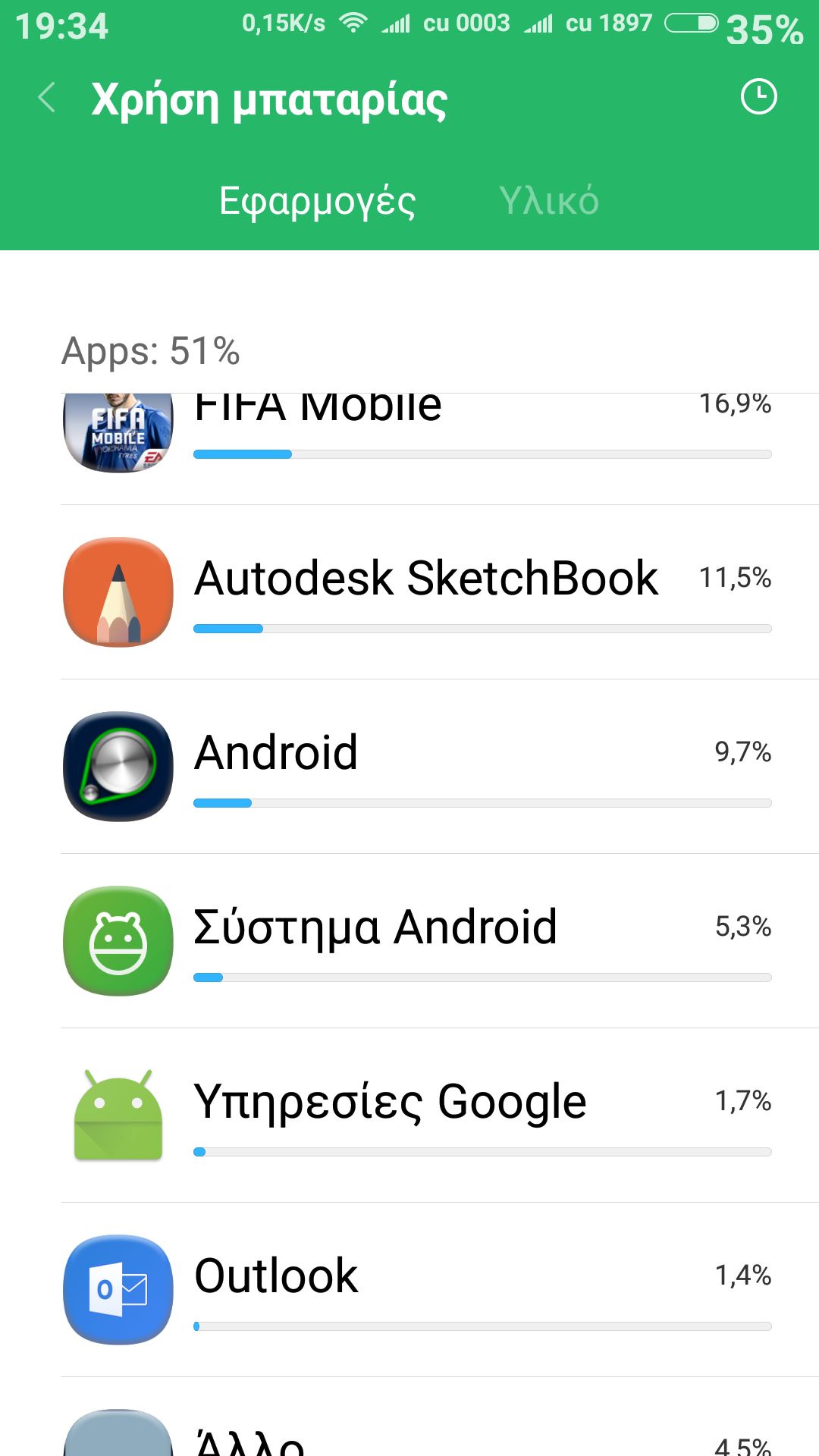Go back from the Χρήση μπαταρίας screen
Image resolution: width=819 pixels, height=1456 pixels.
pyautogui.click(x=47, y=98)
